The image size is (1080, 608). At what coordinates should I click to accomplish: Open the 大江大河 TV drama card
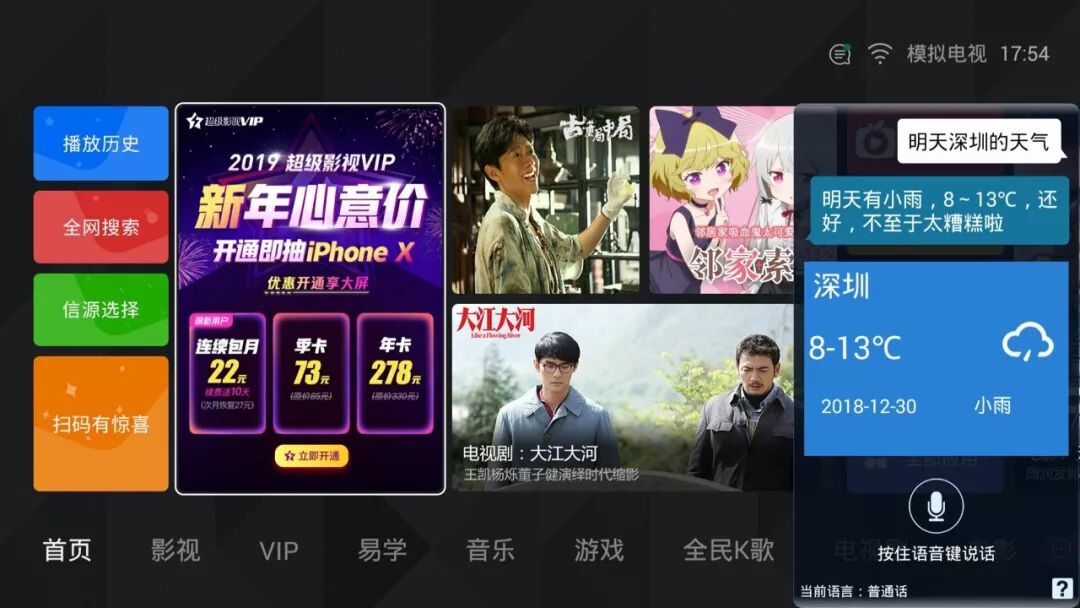[x=623, y=397]
